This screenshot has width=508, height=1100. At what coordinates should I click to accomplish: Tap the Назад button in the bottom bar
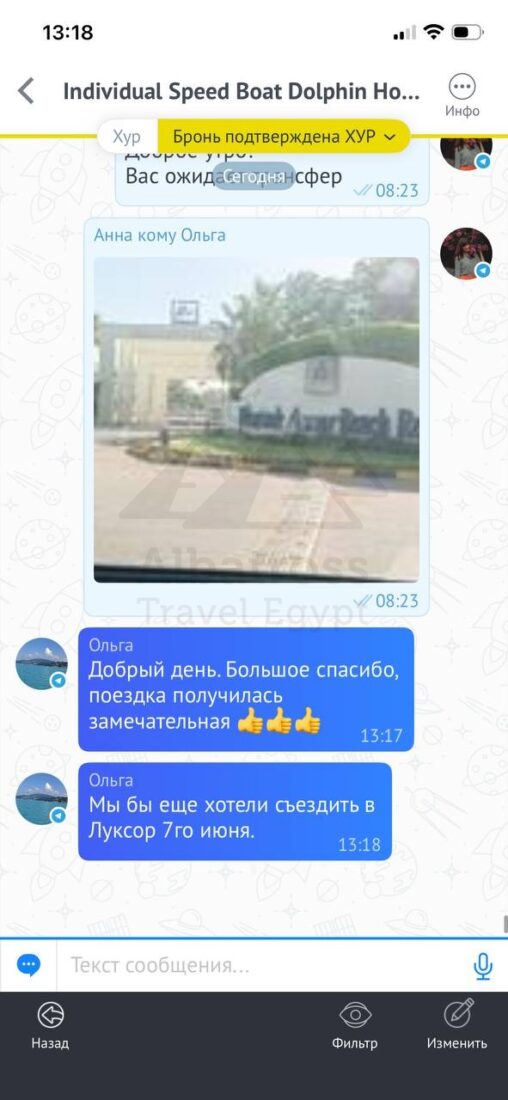pos(50,1025)
